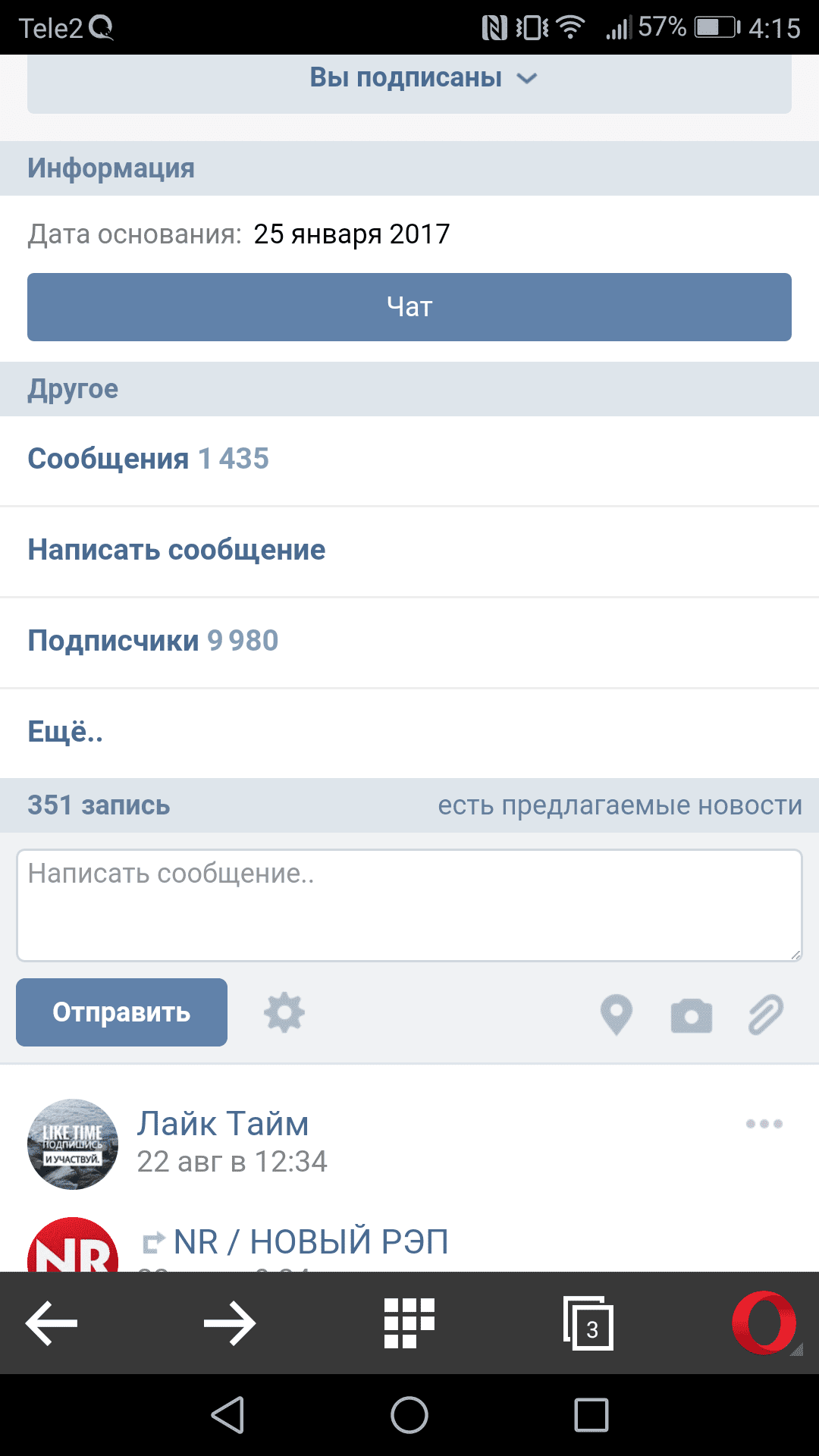Open the Opera menu button
The width and height of the screenshot is (819, 1456).
click(x=764, y=1323)
